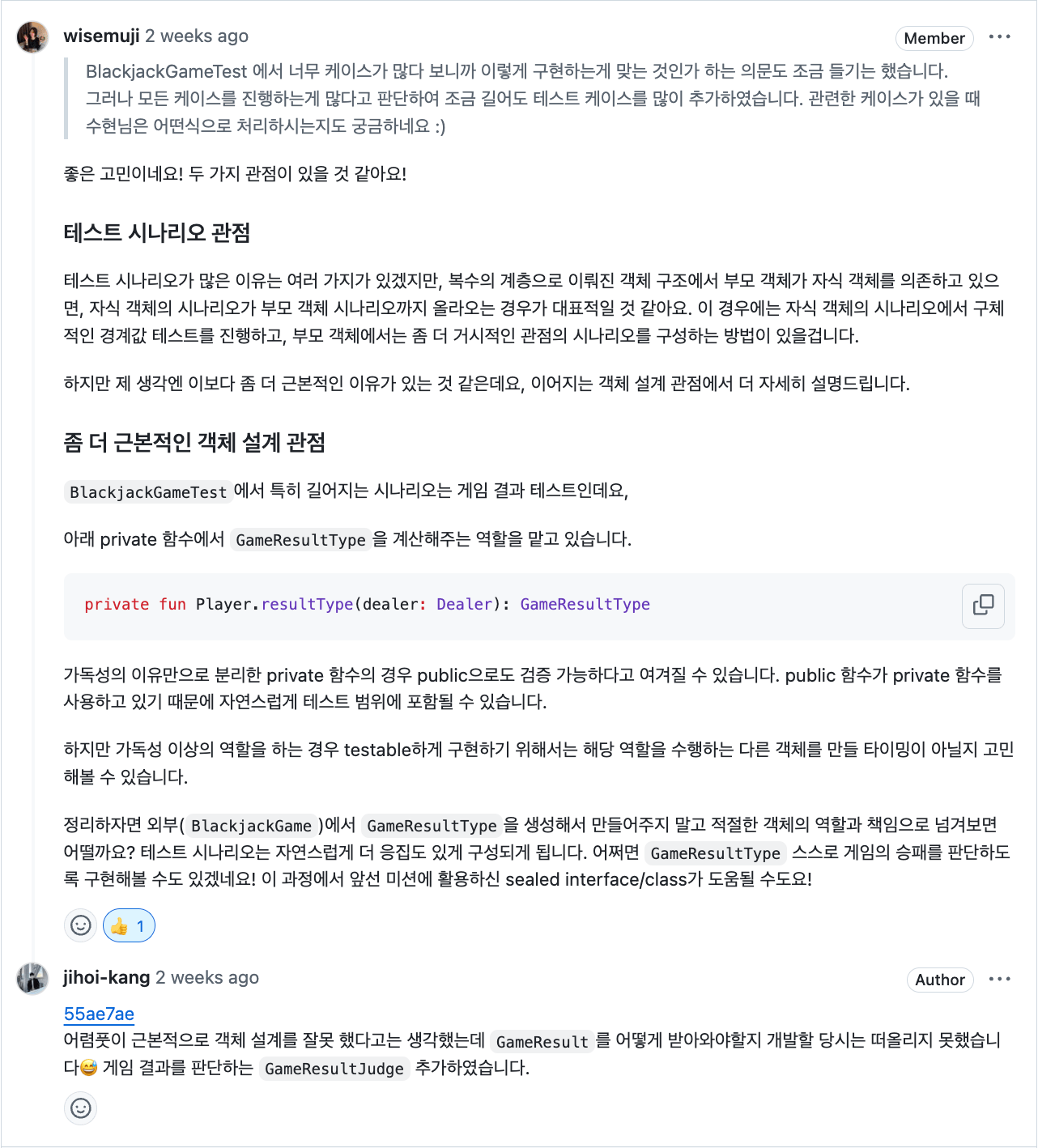Add a reaction to wisemuji's comment
The height and width of the screenshot is (1148, 1038).
click(x=81, y=925)
